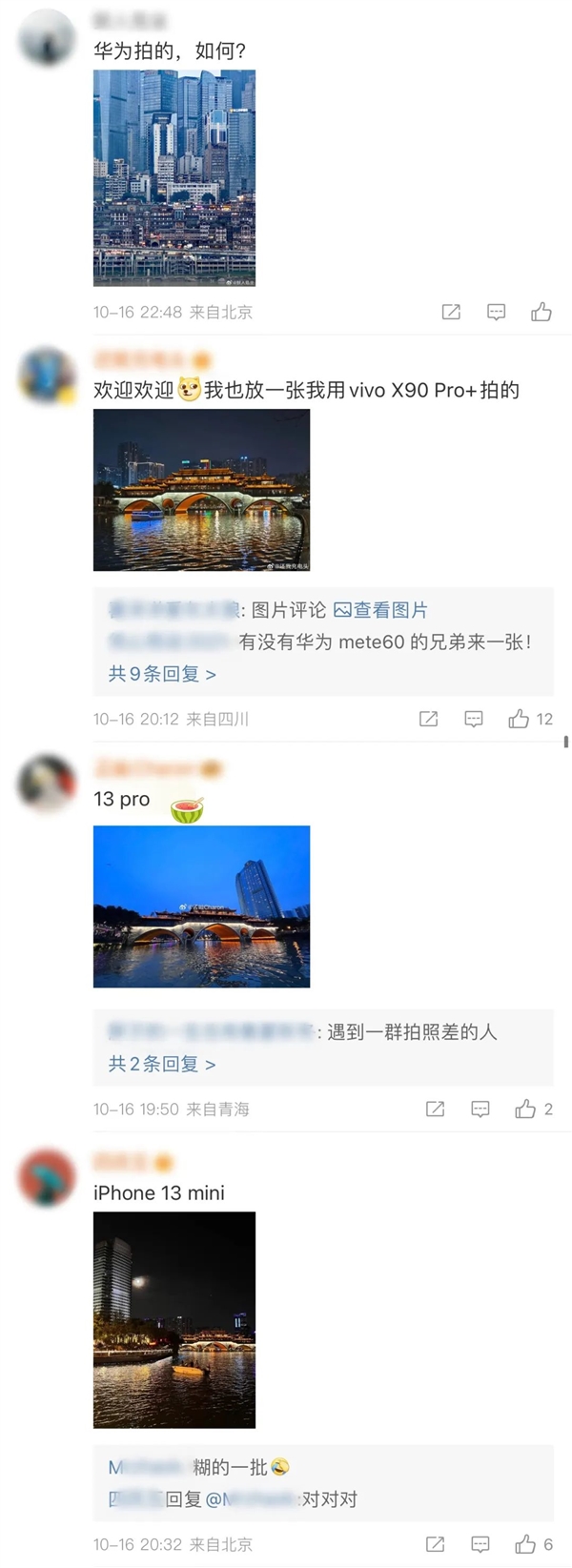This screenshot has height=1568, width=572.
Task: Share the vivo X90 Pro+ comment
Action: point(429,719)
